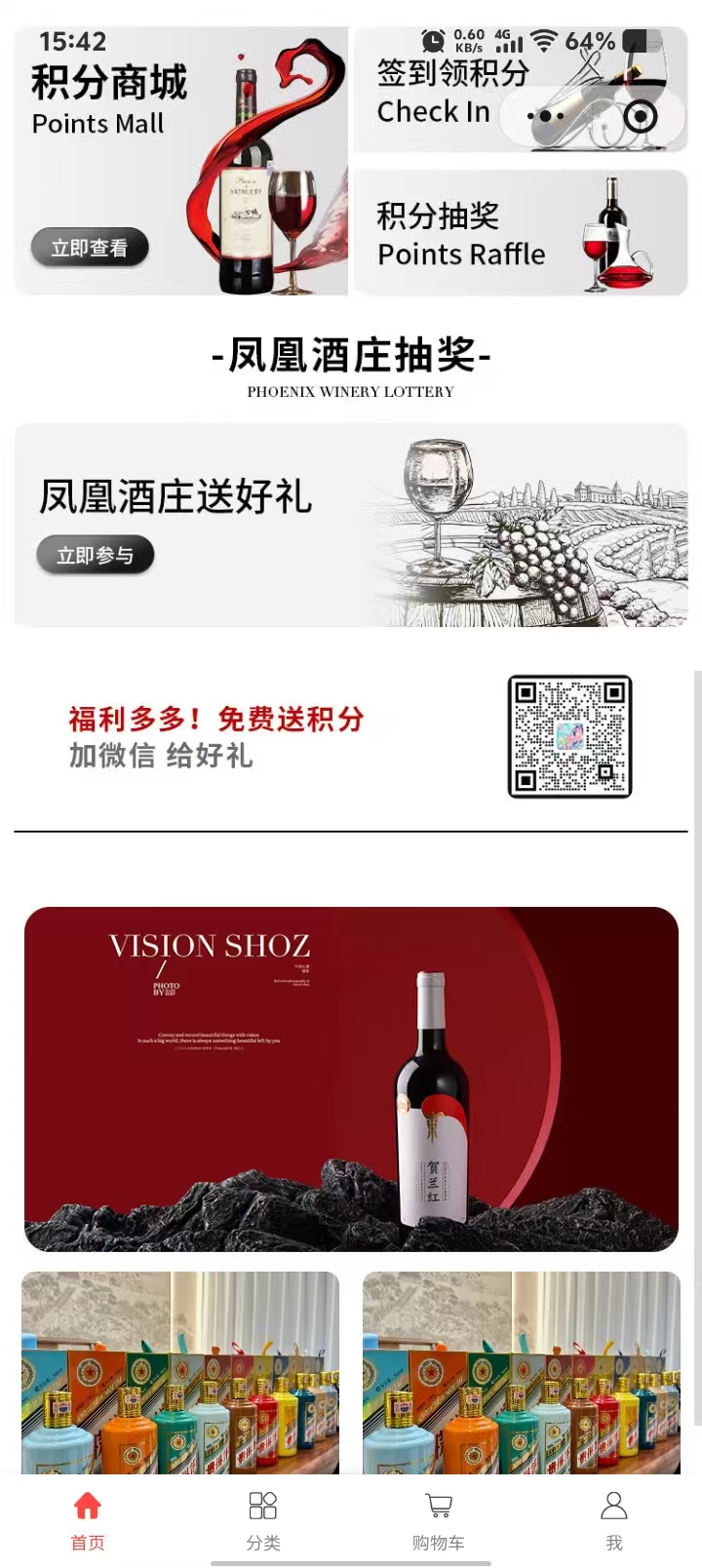
Task: Open the second Moutai bottles product card
Action: (522, 1373)
